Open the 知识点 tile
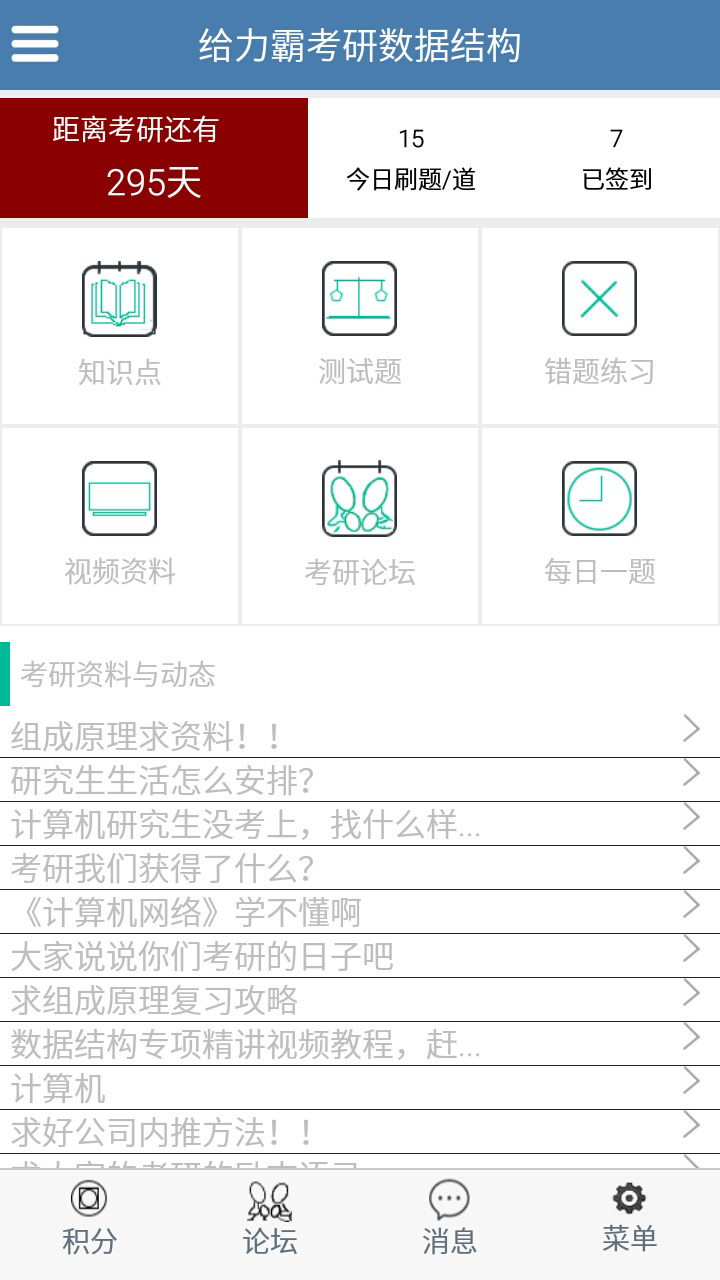Screen dimensions: 720x1280 point(120,325)
